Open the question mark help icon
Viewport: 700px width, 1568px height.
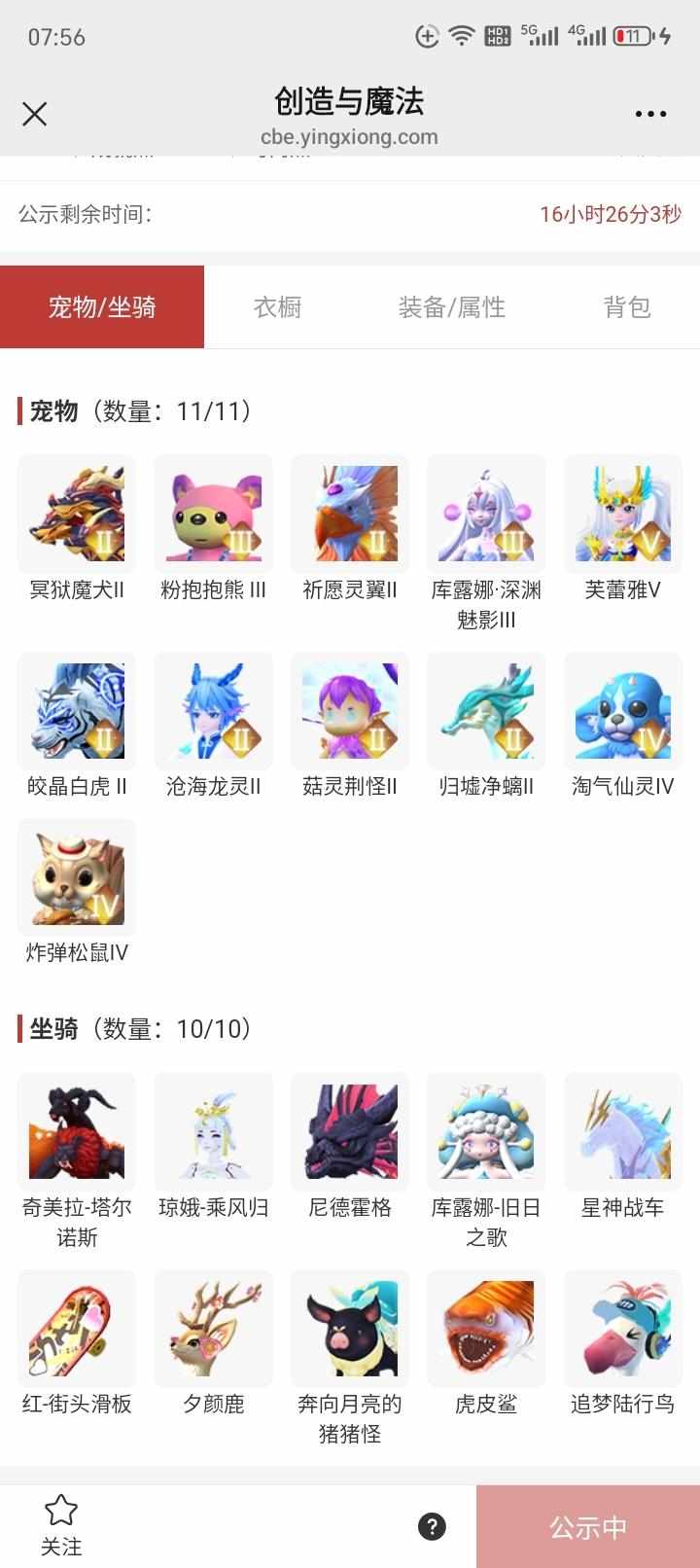[x=432, y=1526]
